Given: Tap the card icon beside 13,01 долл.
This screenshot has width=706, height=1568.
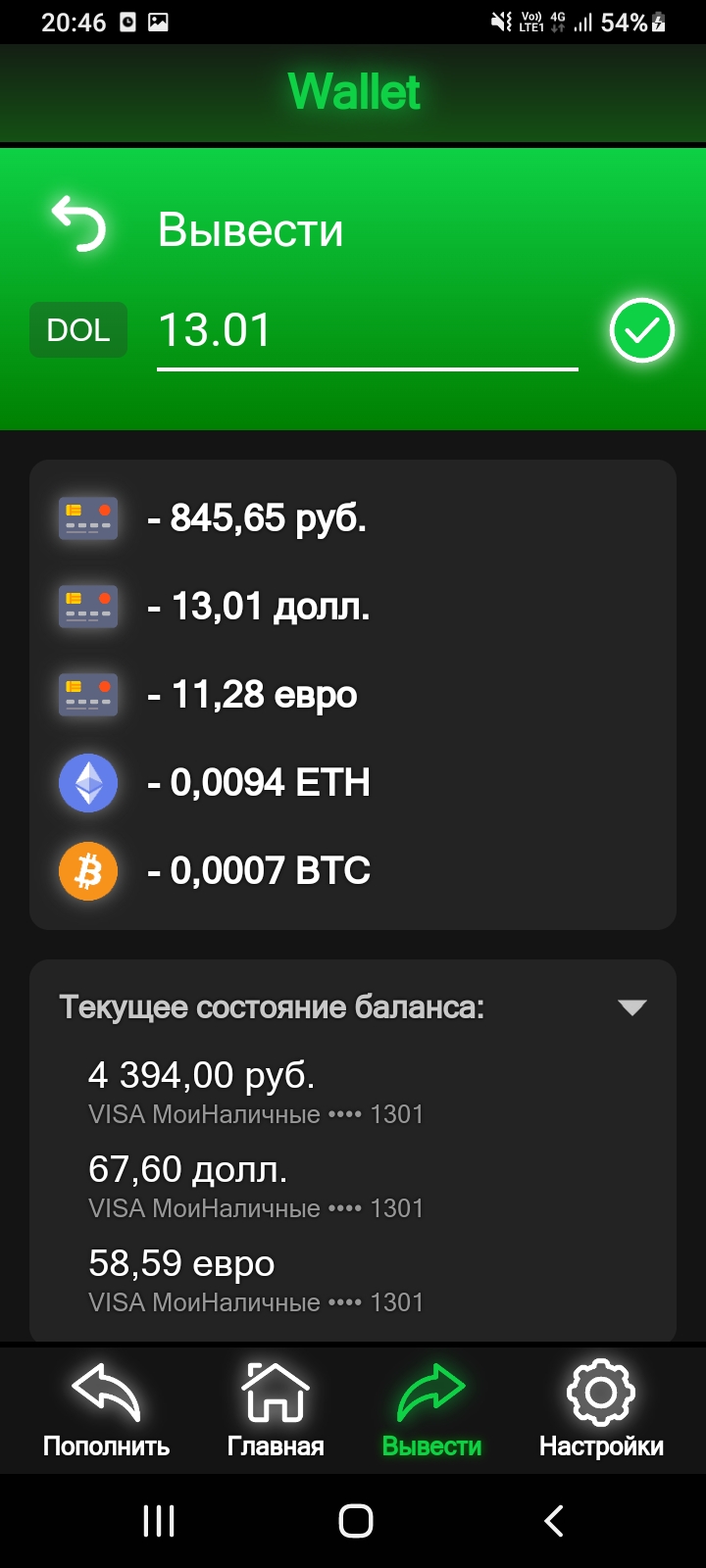Looking at the screenshot, I should [88, 606].
